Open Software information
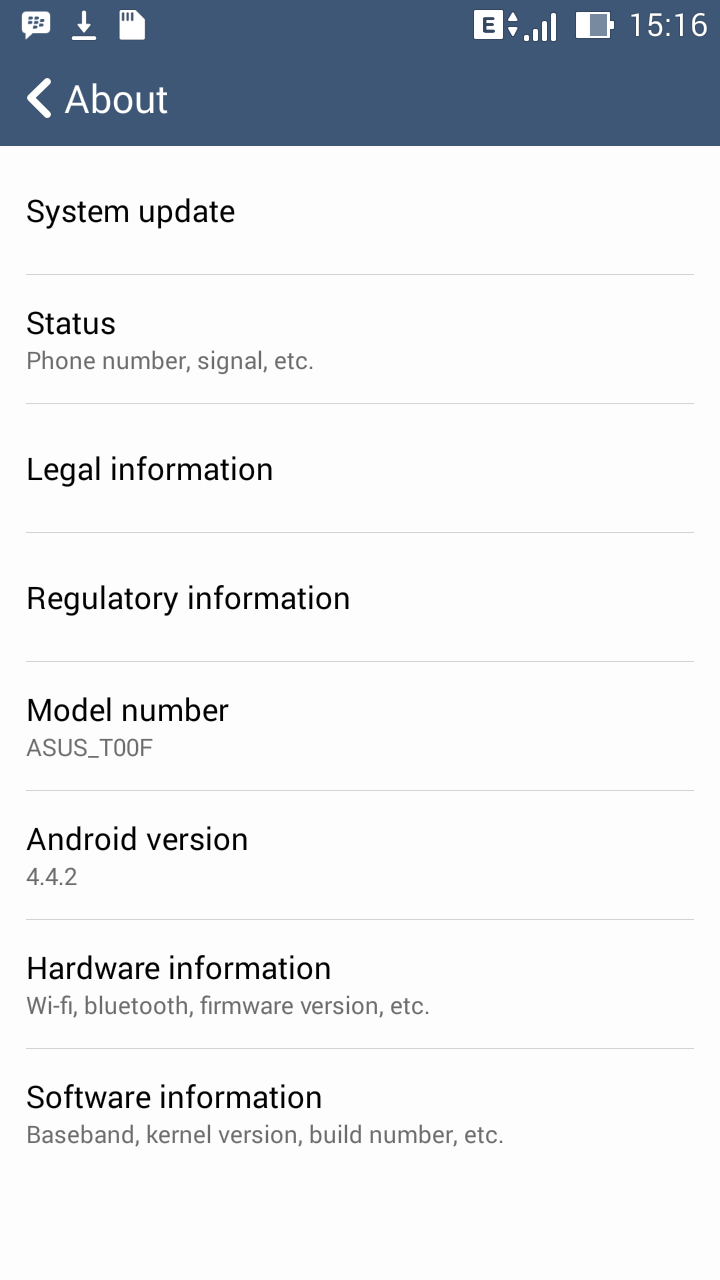 coord(360,1114)
